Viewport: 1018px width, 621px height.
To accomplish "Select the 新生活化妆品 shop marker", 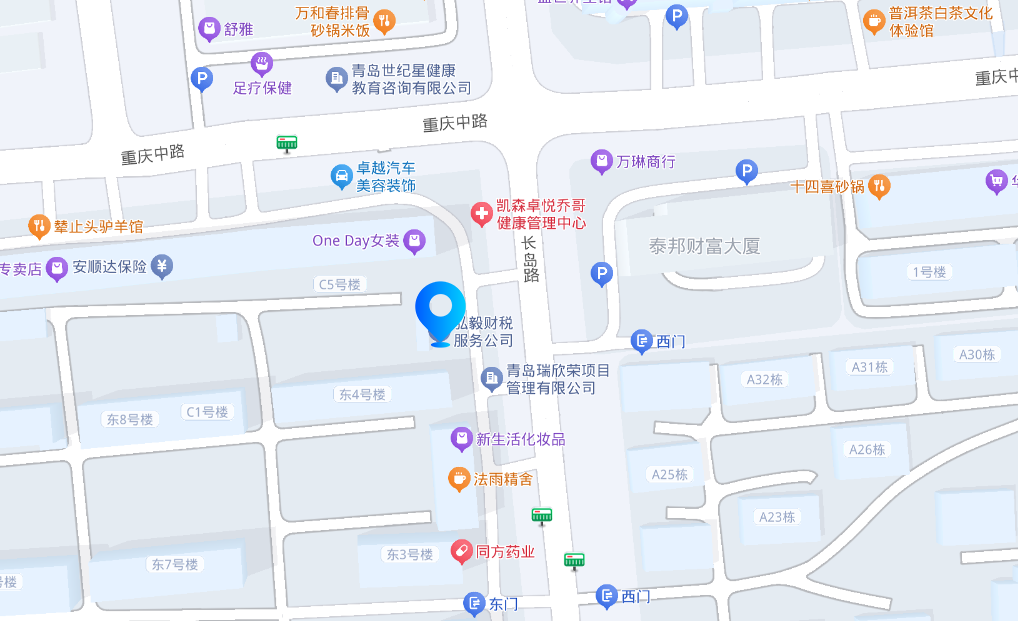I will coord(461,438).
